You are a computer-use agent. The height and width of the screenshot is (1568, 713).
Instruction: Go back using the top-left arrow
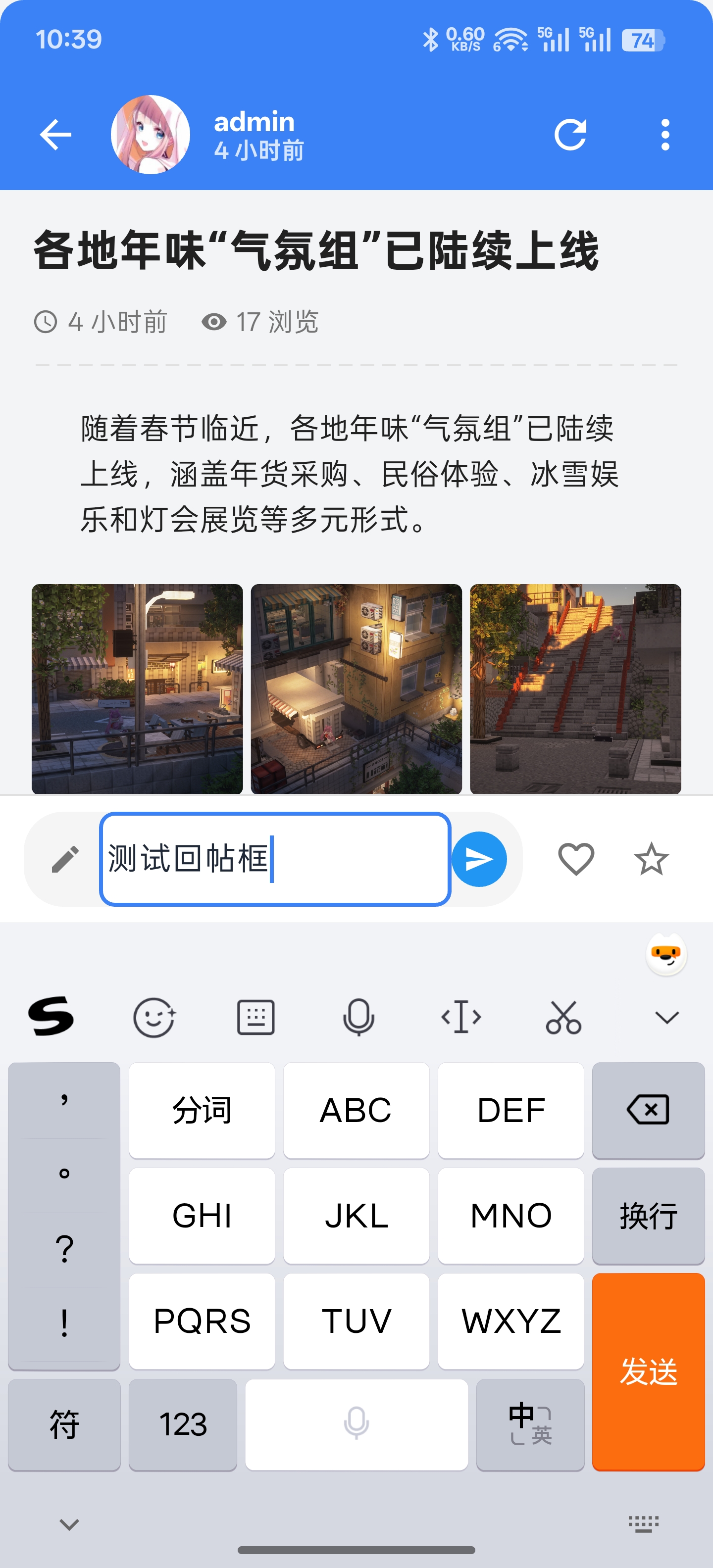coord(55,135)
